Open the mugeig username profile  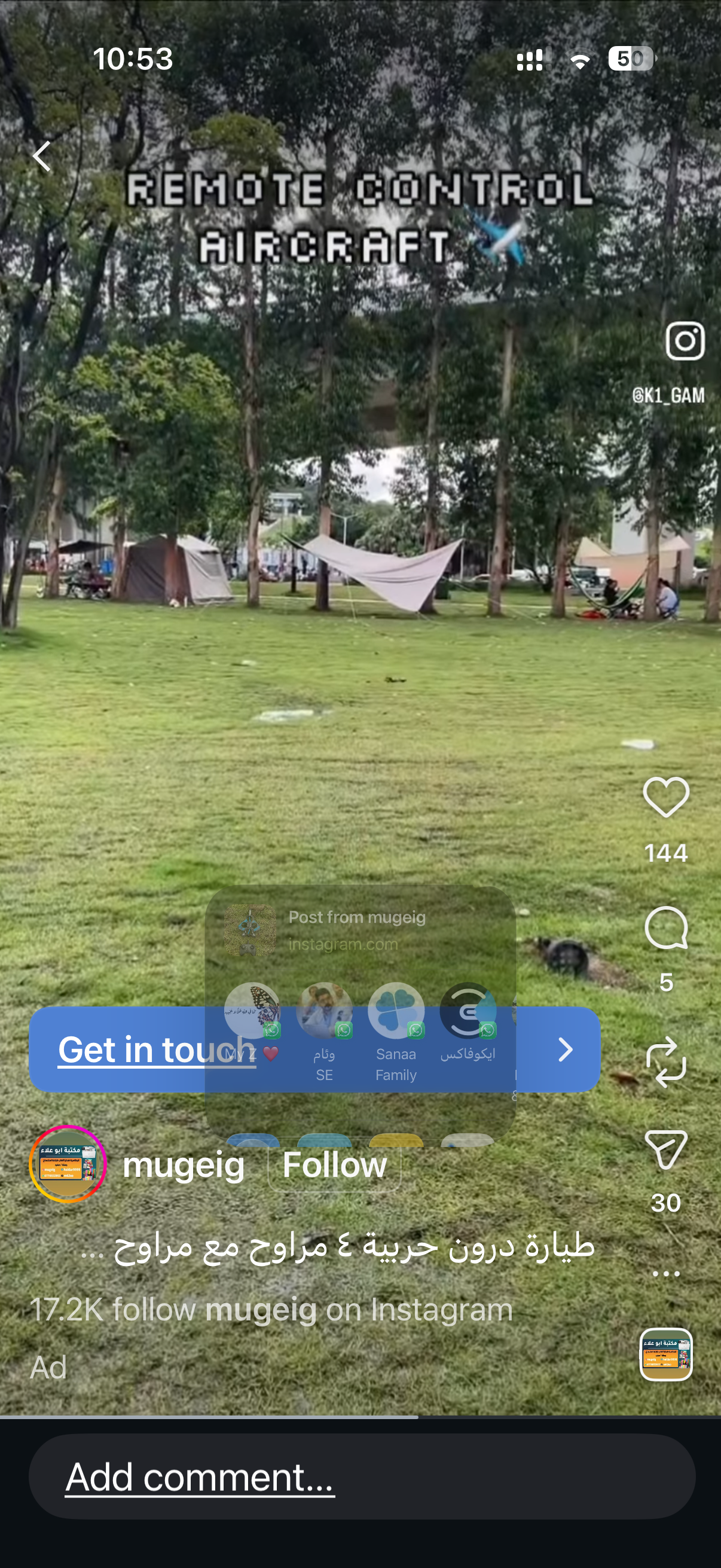pyautogui.click(x=183, y=1165)
